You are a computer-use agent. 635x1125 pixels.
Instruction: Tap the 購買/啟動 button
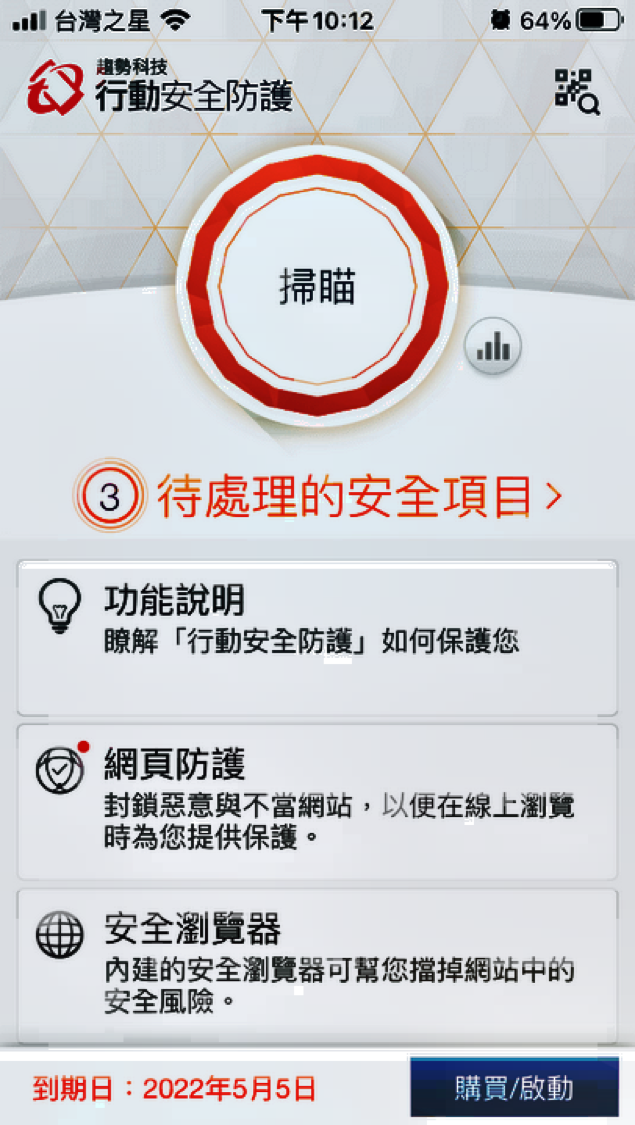pos(514,1088)
